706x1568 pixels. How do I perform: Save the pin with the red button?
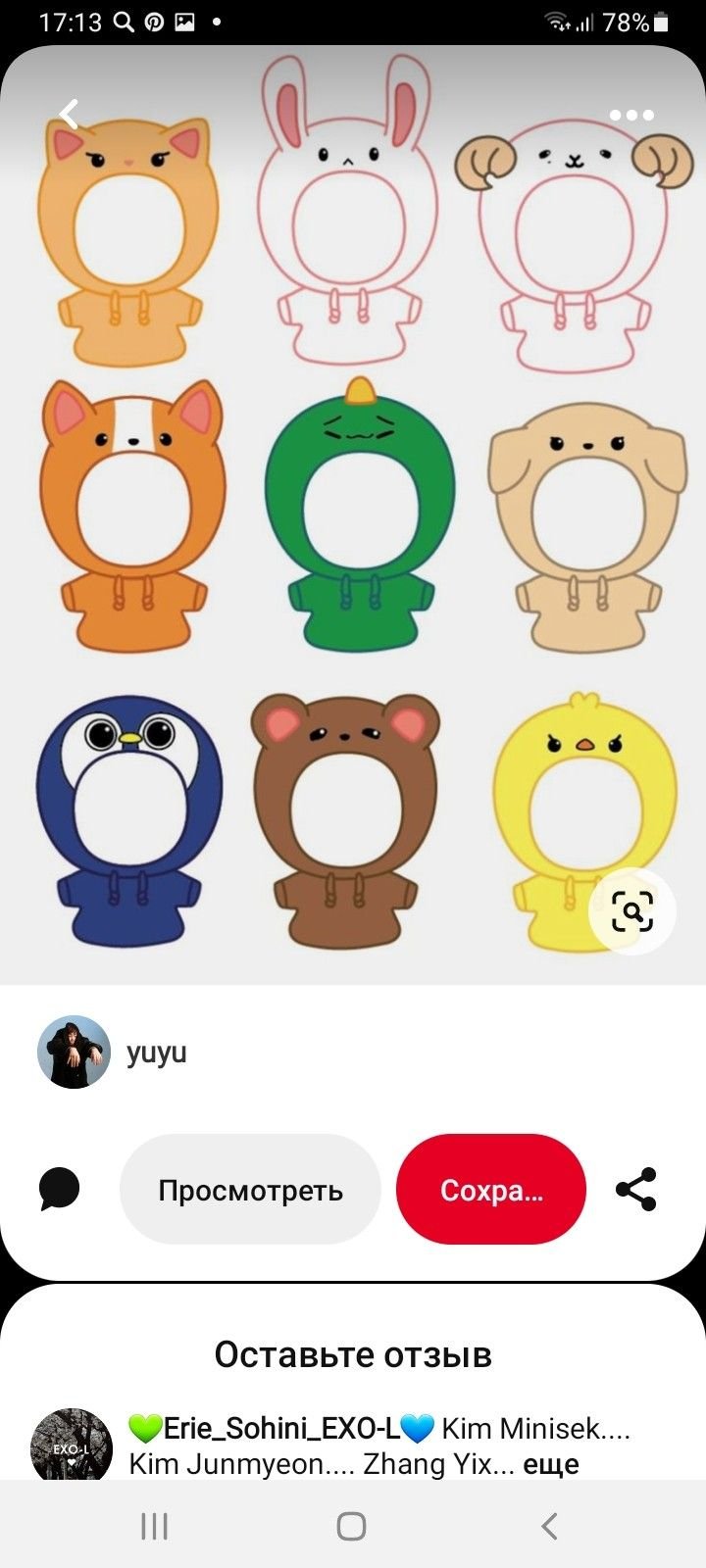tap(490, 1190)
